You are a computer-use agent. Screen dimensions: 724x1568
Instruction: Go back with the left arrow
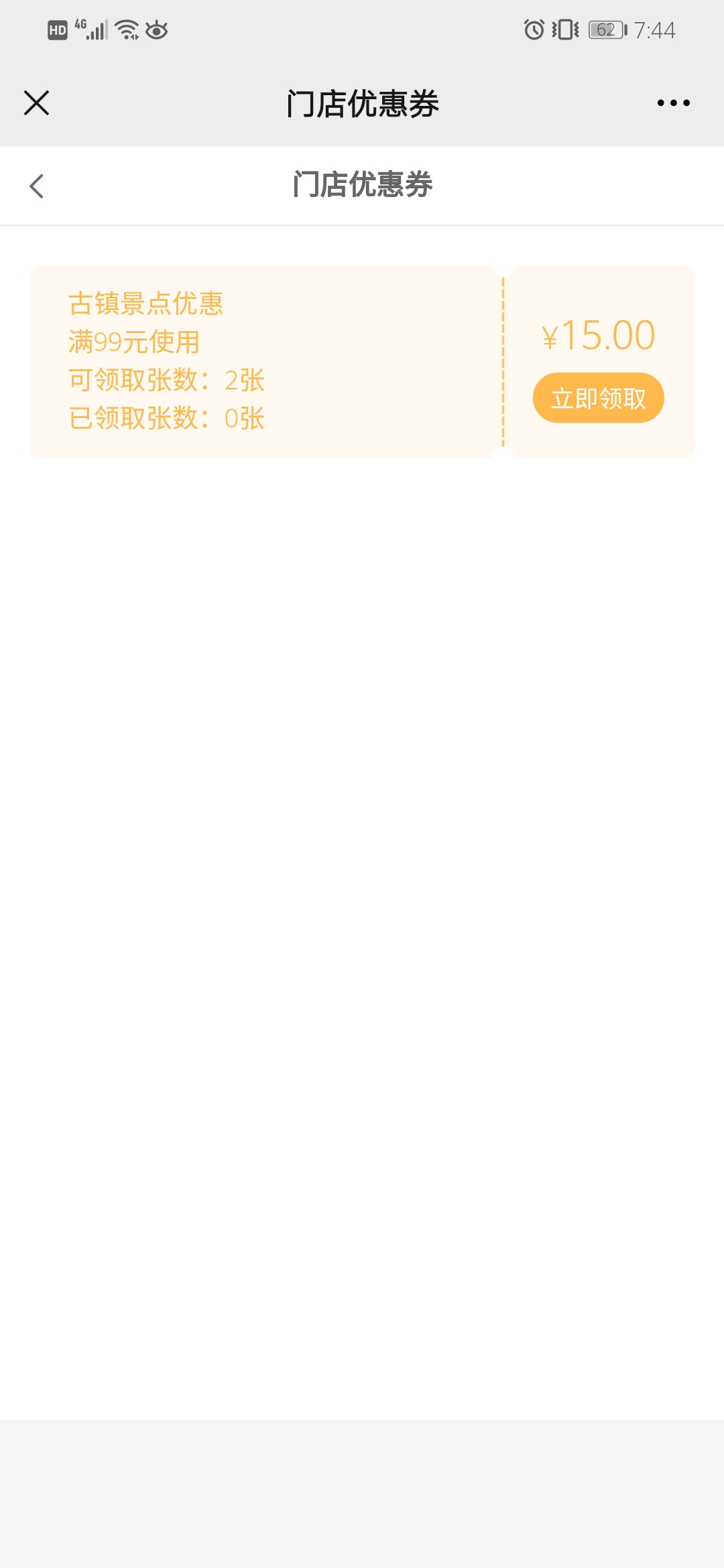click(37, 186)
